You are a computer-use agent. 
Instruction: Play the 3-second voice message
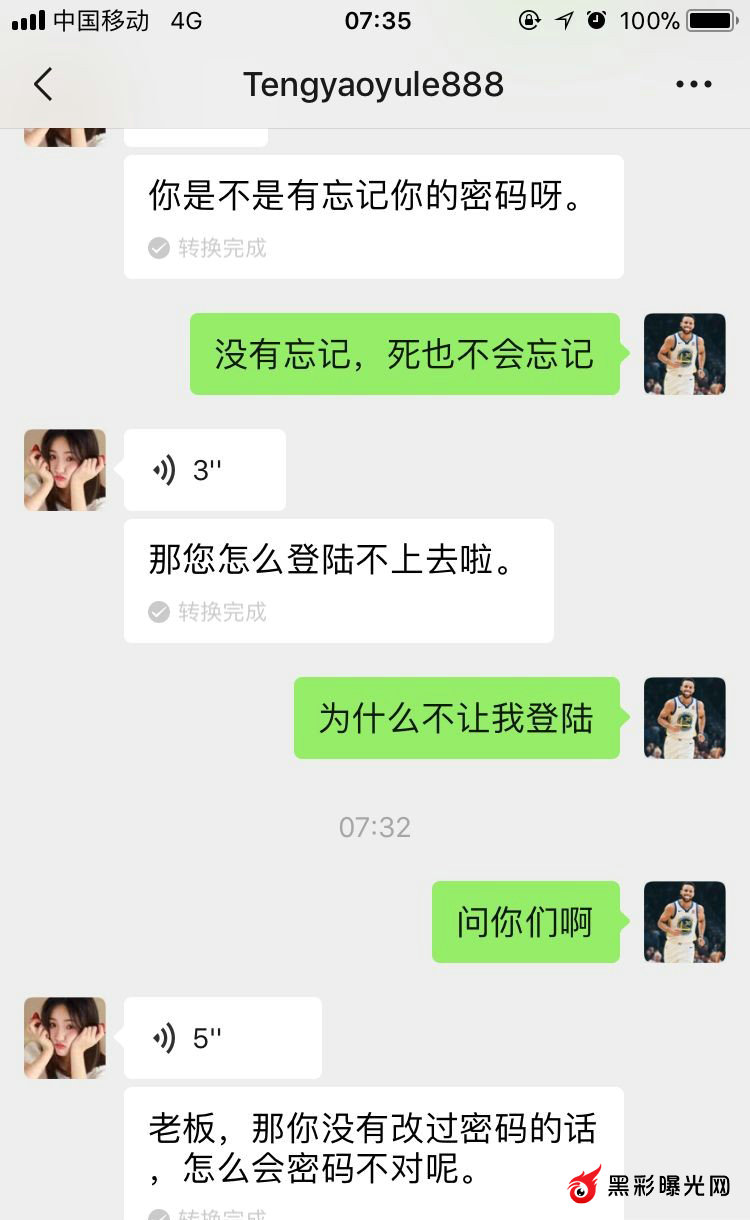(204, 470)
